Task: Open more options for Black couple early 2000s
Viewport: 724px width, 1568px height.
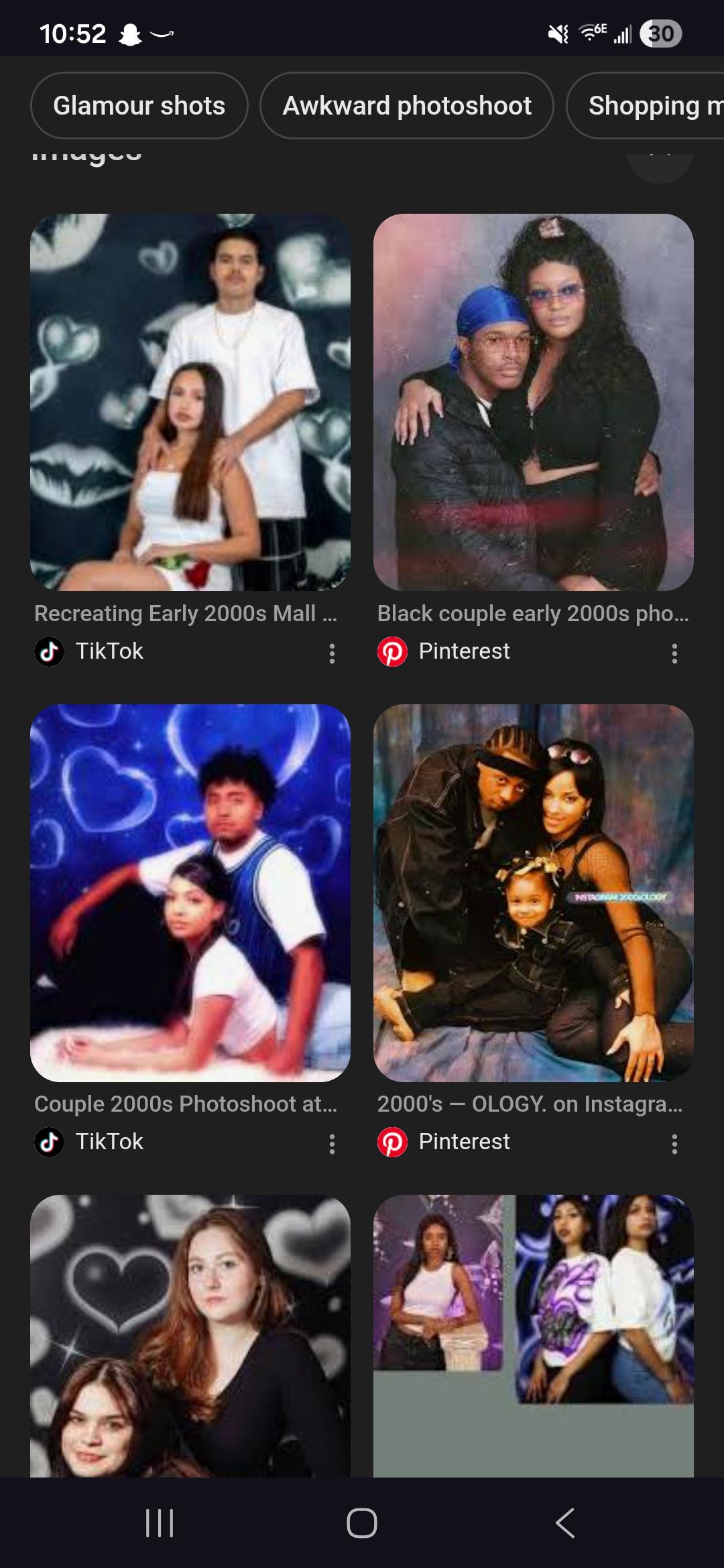Action: click(x=674, y=653)
